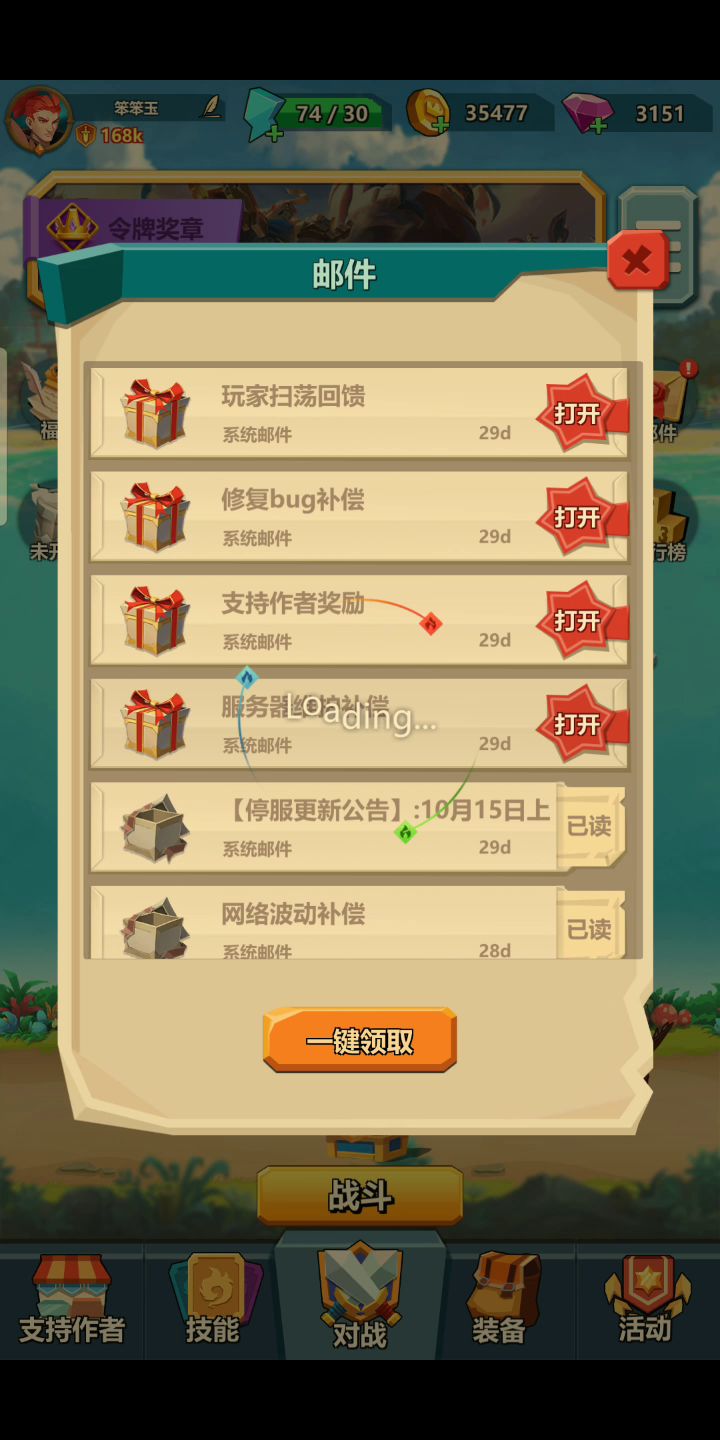Switch to the 支持作者 tab
This screenshot has width=720, height=1440.
(x=72, y=1300)
